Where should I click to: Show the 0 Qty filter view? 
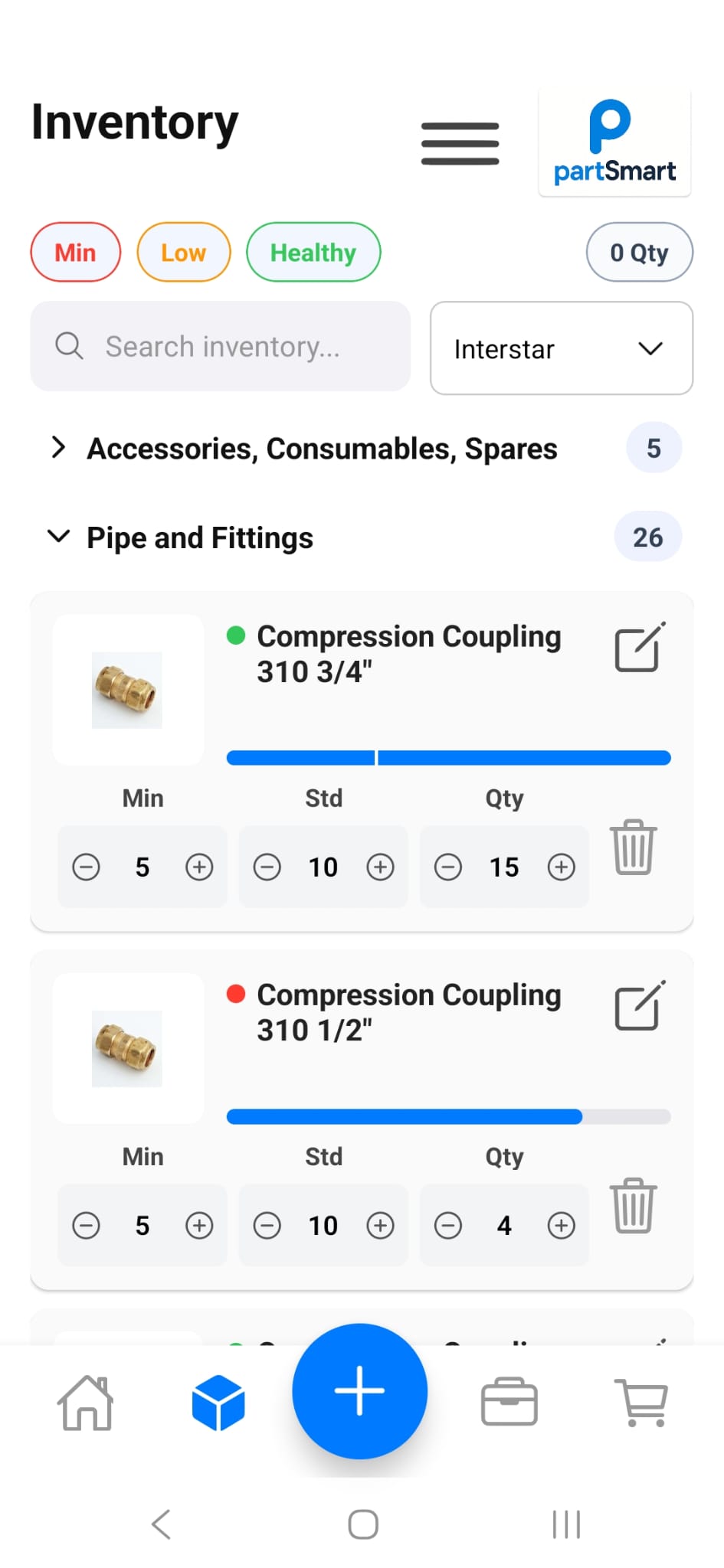[639, 252]
